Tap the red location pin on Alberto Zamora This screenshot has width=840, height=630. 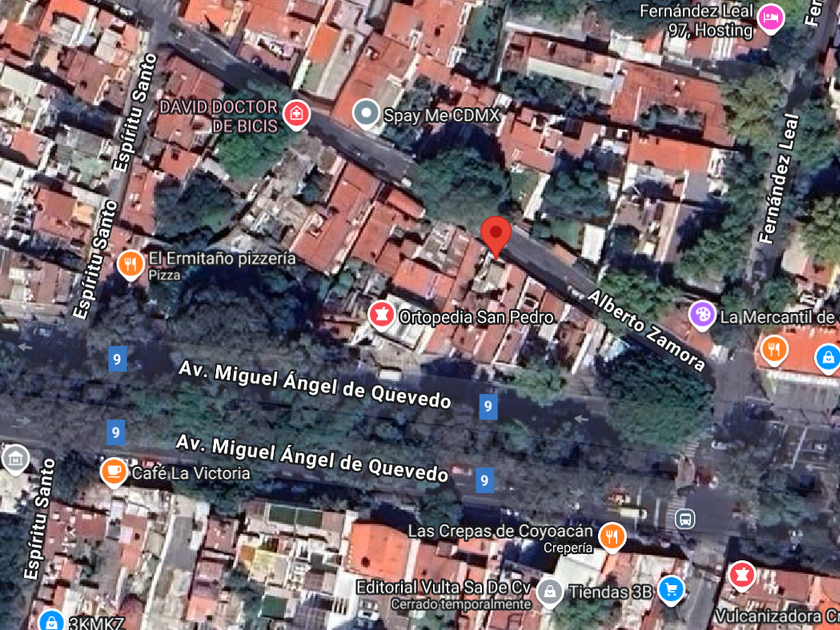point(496,235)
